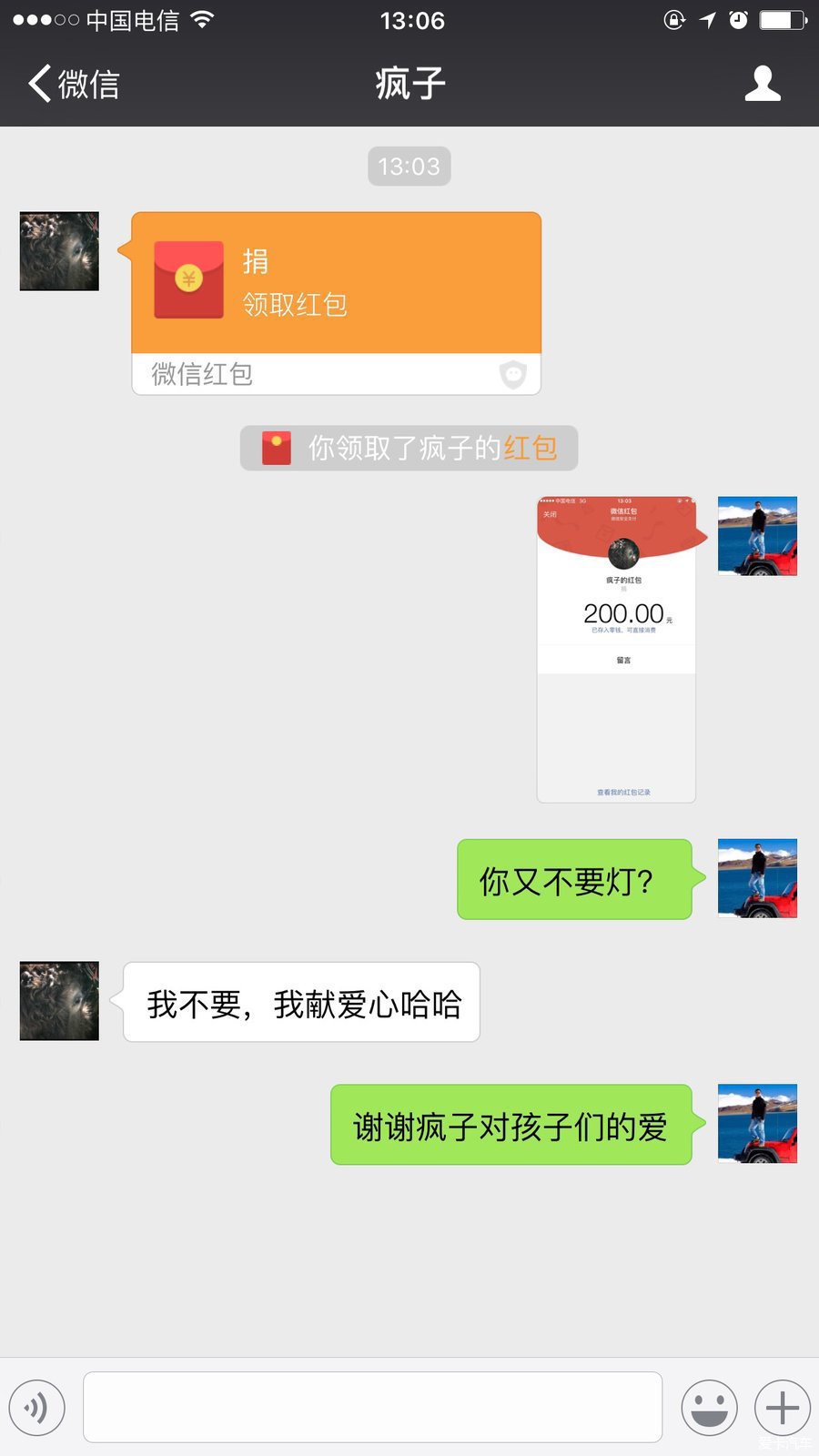The height and width of the screenshot is (1456, 819).
Task: Open the plus attachments menu
Action: [x=782, y=1408]
